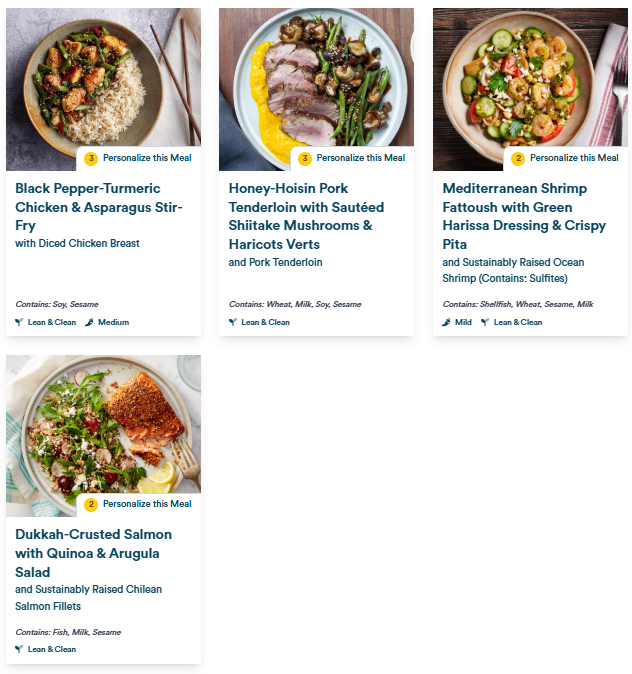Open Dukkah-Crusted Salmon with Quinoa meal

tap(93, 553)
